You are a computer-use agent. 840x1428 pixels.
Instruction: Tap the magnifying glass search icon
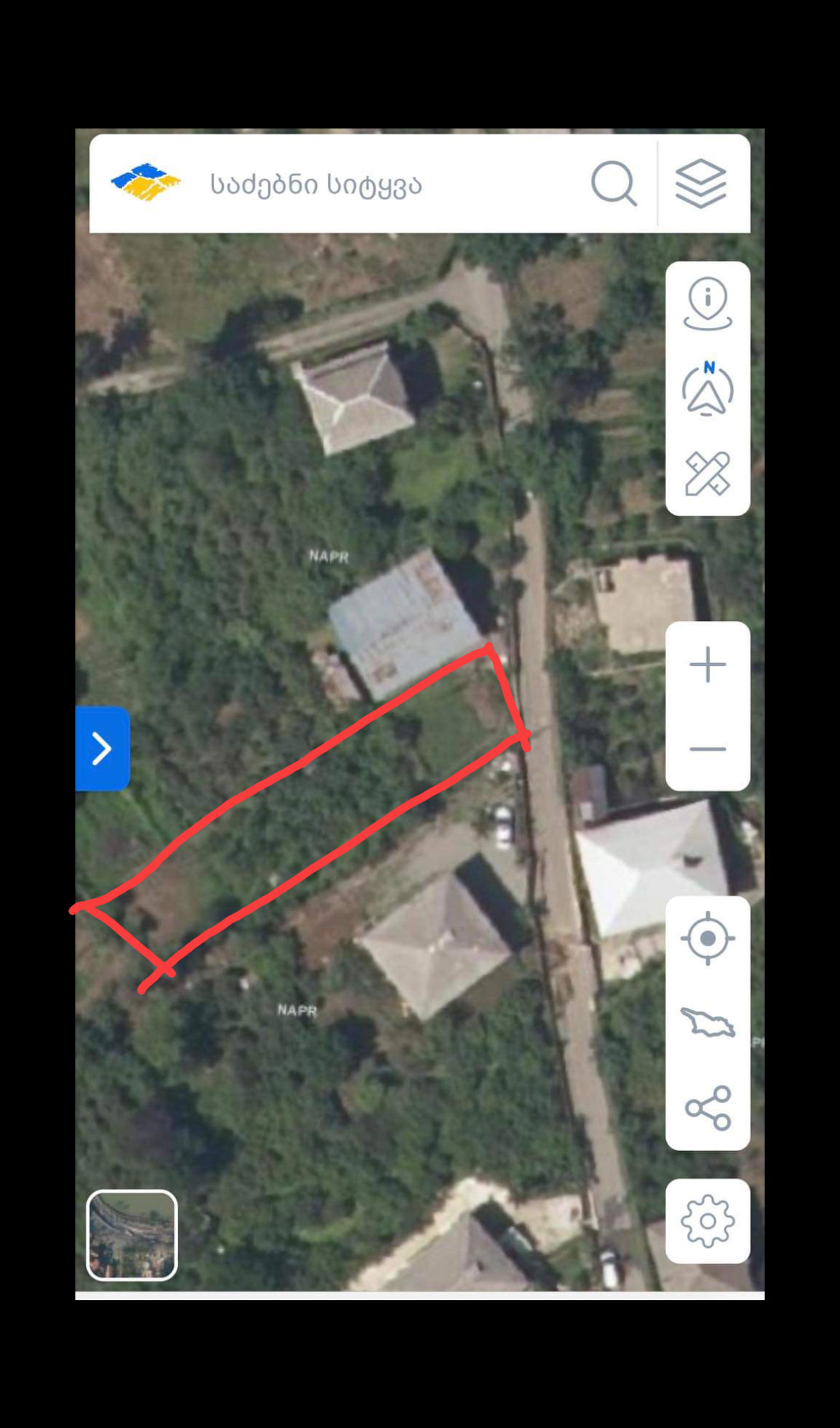(614, 184)
